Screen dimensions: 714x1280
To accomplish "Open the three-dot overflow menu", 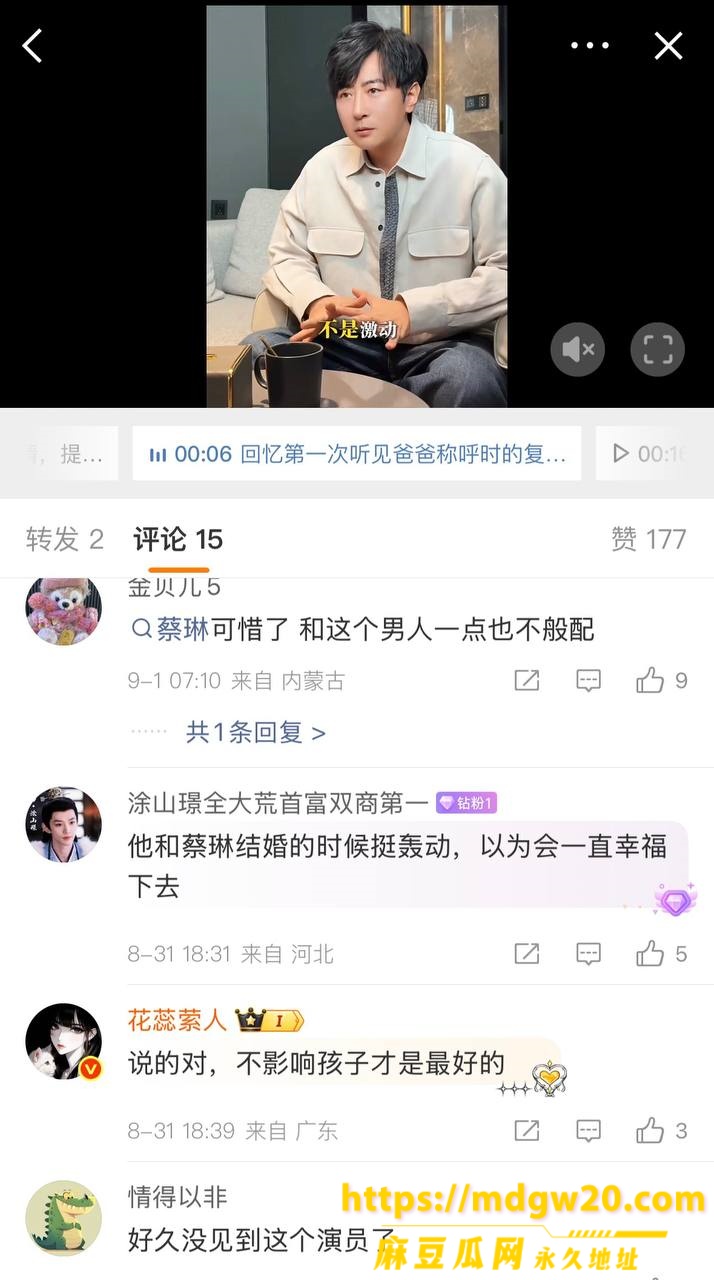I will (x=589, y=45).
